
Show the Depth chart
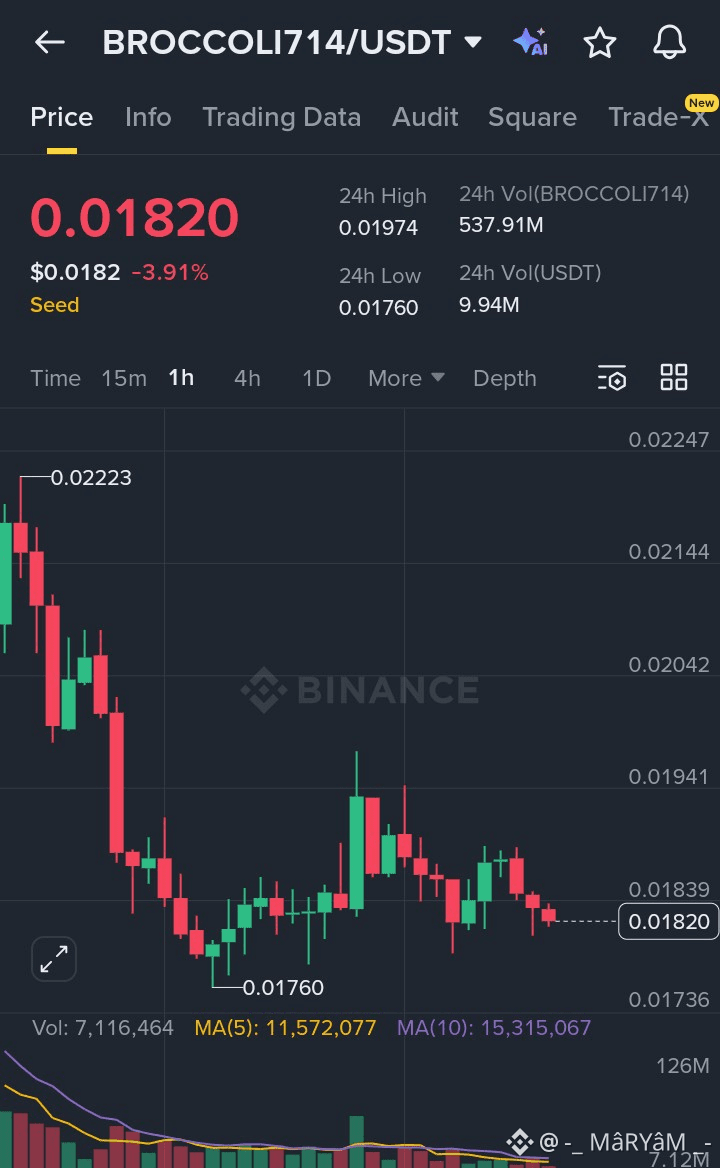coord(504,378)
